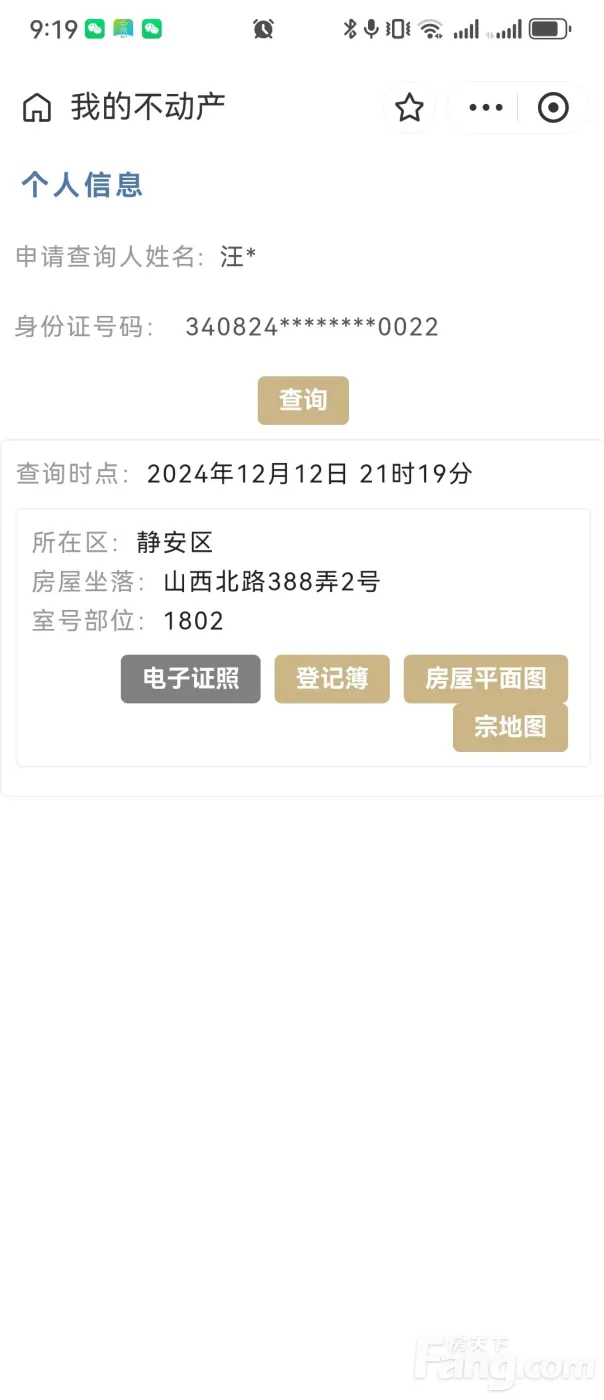Open the 宗地图 parcel map
Image resolution: width=604 pixels, height=1400 pixels.
510,727
